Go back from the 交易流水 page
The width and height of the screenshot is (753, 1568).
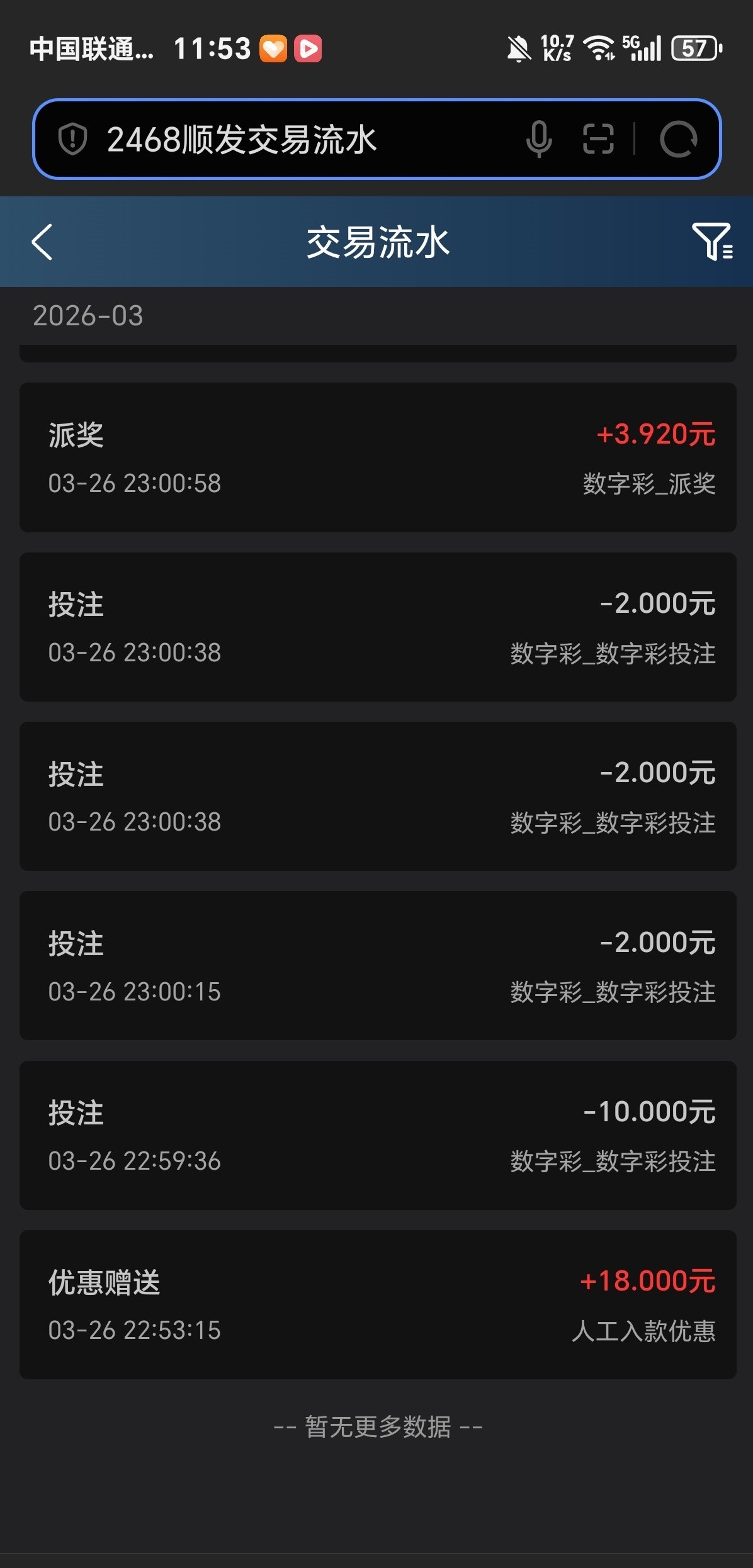tap(42, 242)
